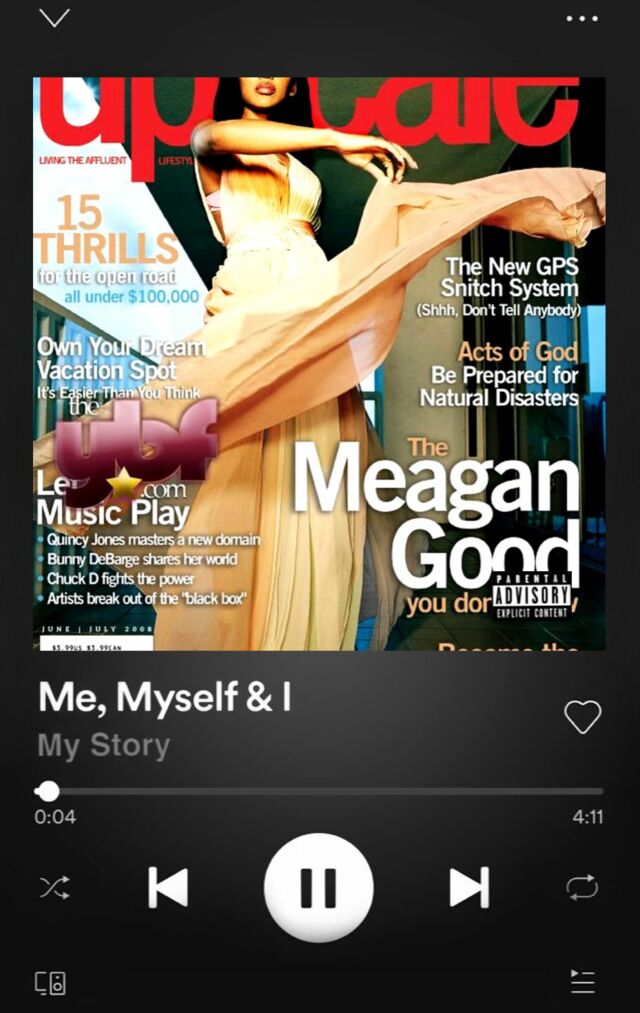Toggle shuffle mode
This screenshot has height=1013, width=640.
(x=54, y=887)
